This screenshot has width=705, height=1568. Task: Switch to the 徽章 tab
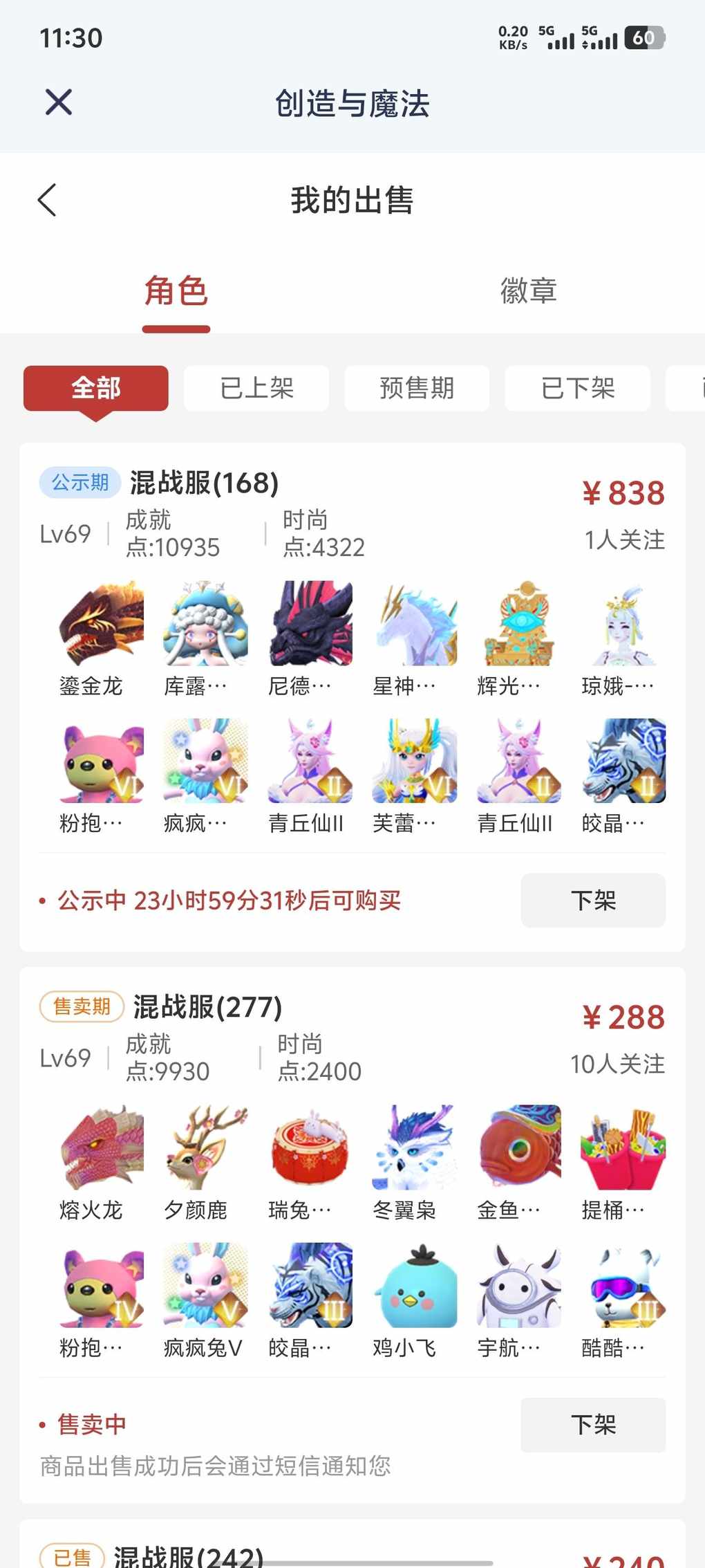(x=528, y=290)
